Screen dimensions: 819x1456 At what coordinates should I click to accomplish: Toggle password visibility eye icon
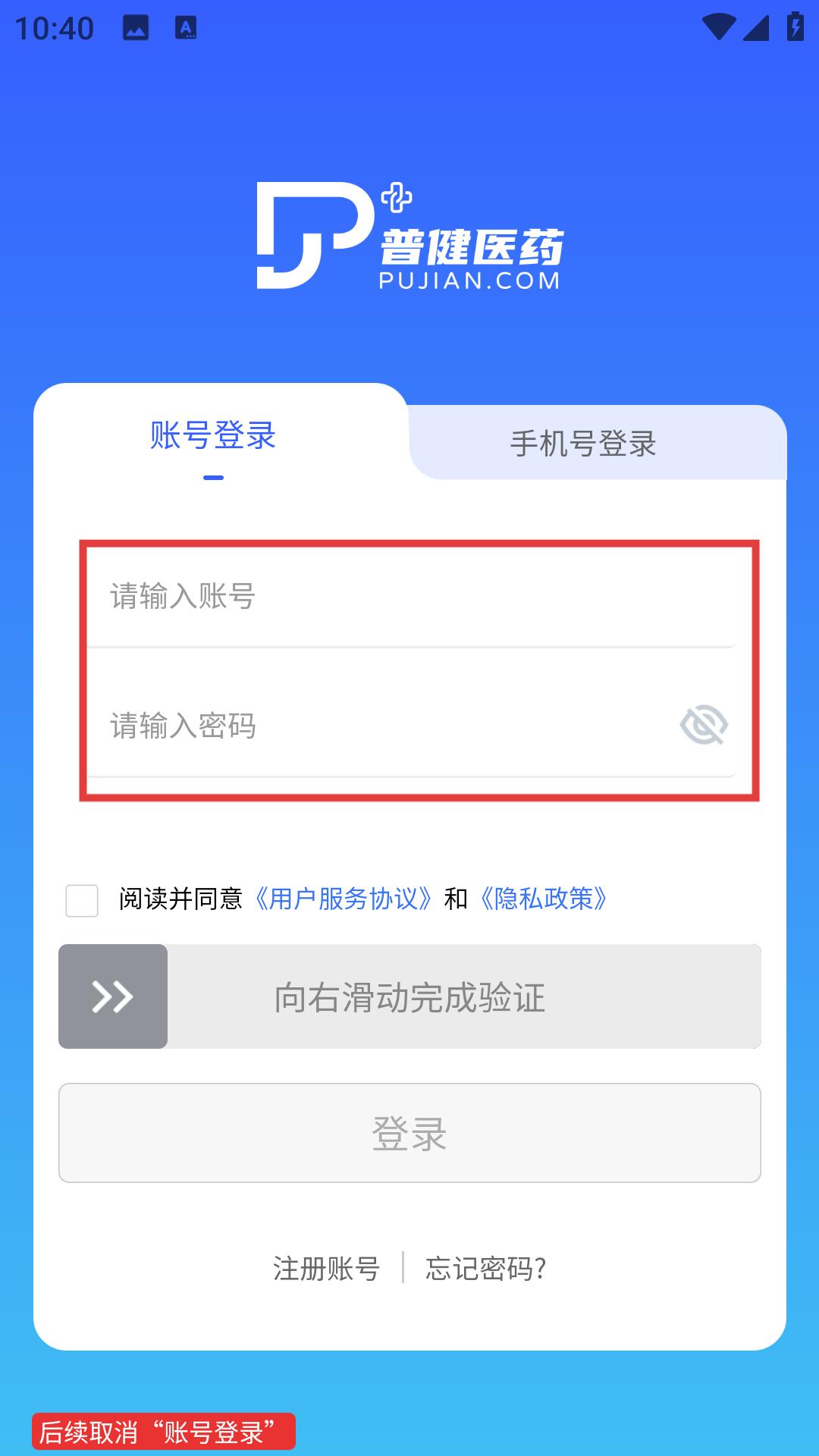704,725
